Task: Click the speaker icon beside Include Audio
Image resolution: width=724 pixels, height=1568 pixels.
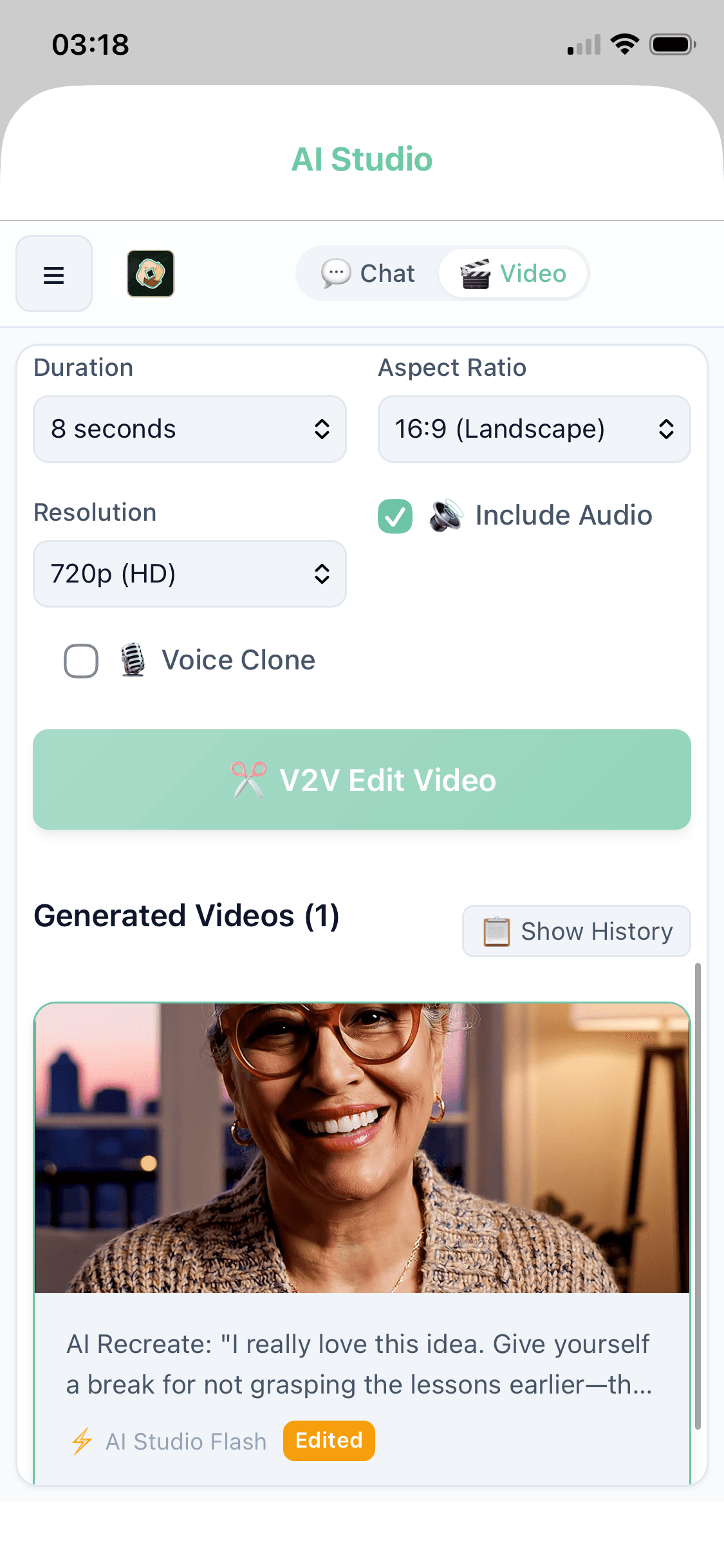Action: (x=445, y=514)
